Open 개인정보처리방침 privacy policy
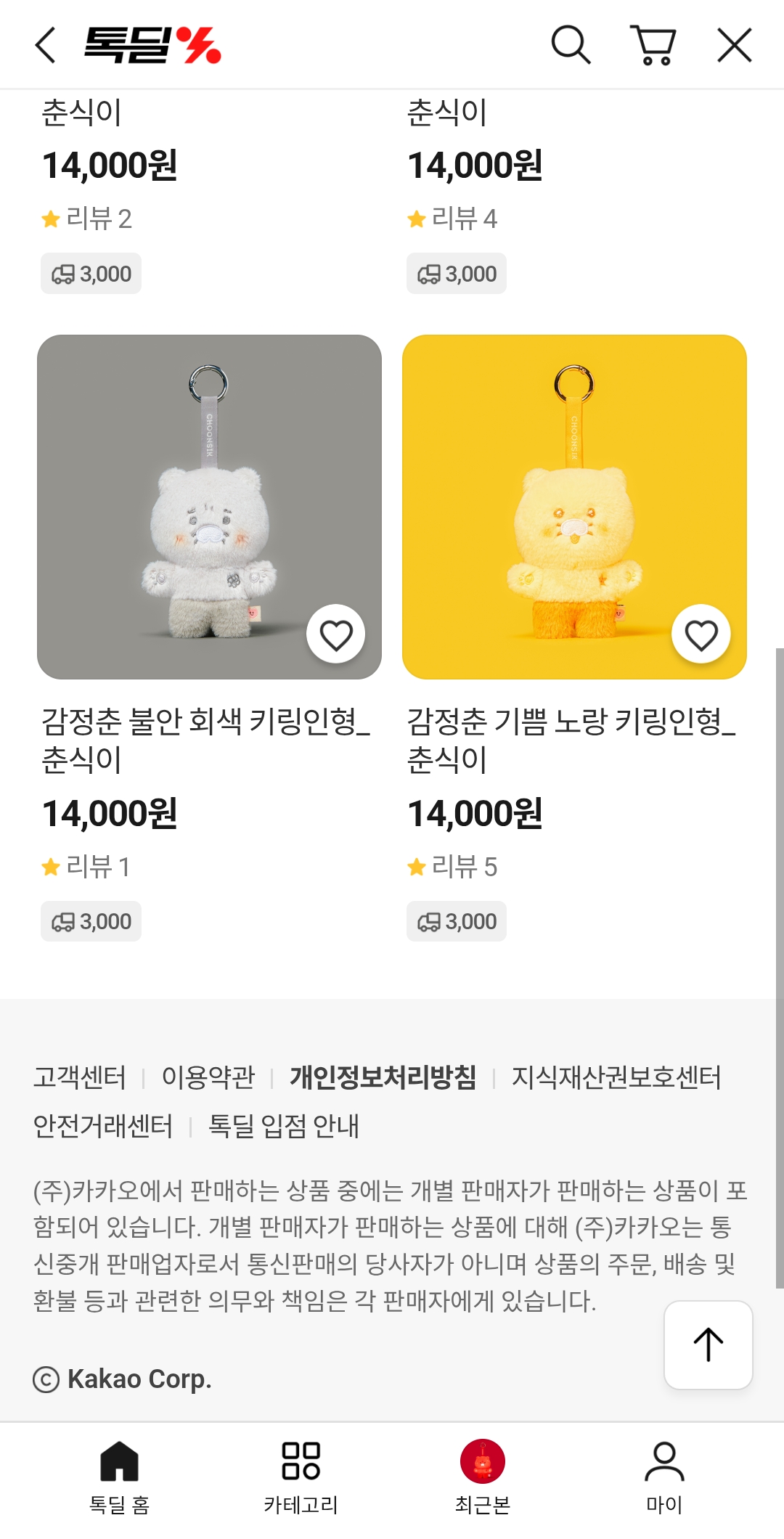Screen dimensions: 784x1539 pos(383,1077)
